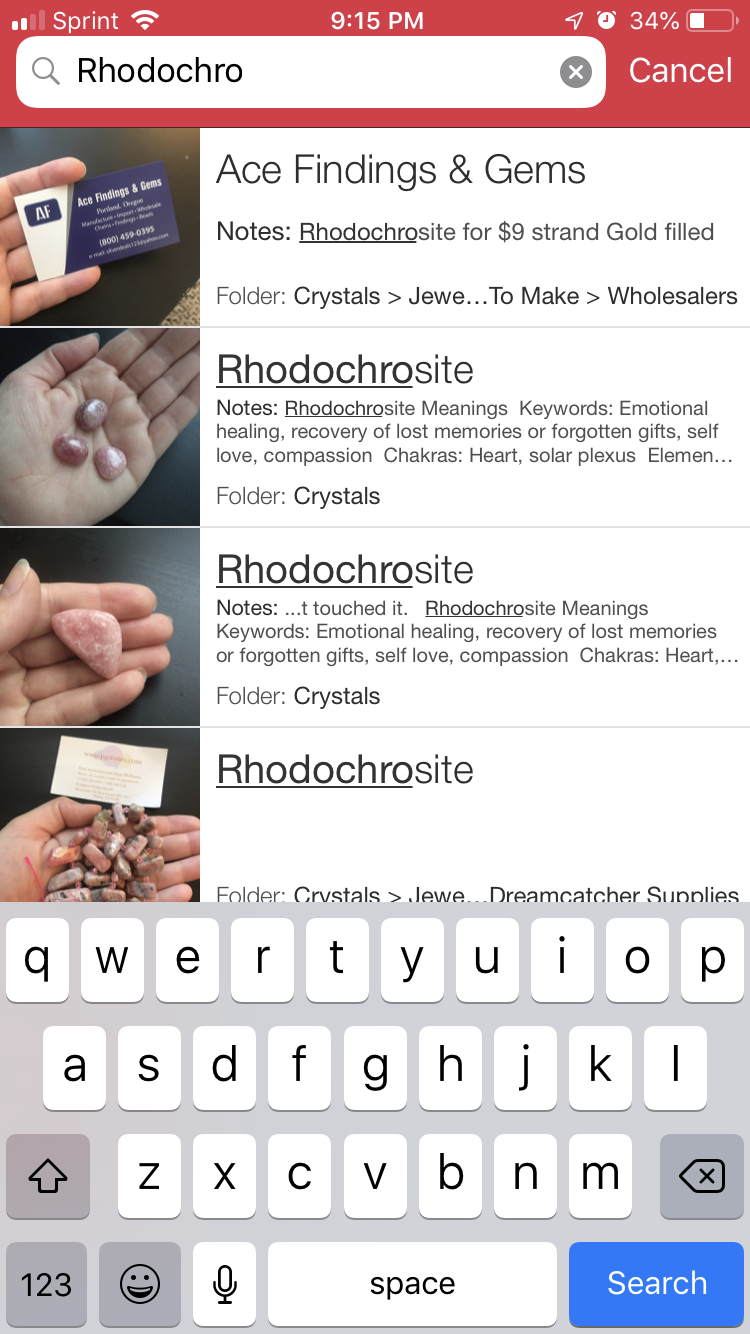Start dictation with the microphone key
The image size is (750, 1334).
225,1283
